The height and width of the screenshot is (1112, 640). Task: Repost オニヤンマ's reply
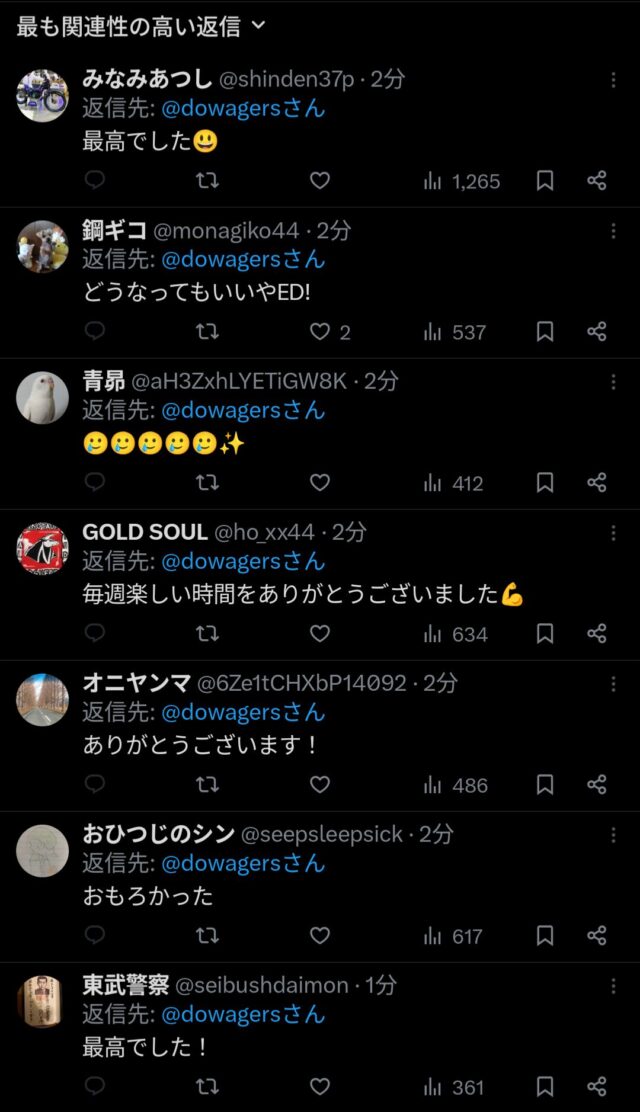pos(207,785)
